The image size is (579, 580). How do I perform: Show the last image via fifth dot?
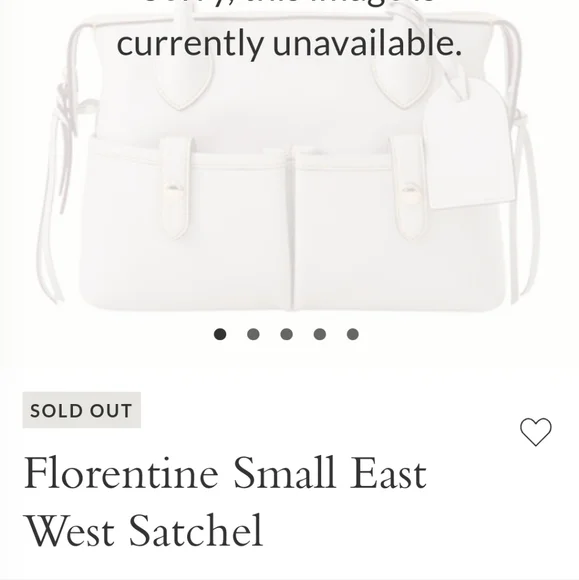[353, 334]
